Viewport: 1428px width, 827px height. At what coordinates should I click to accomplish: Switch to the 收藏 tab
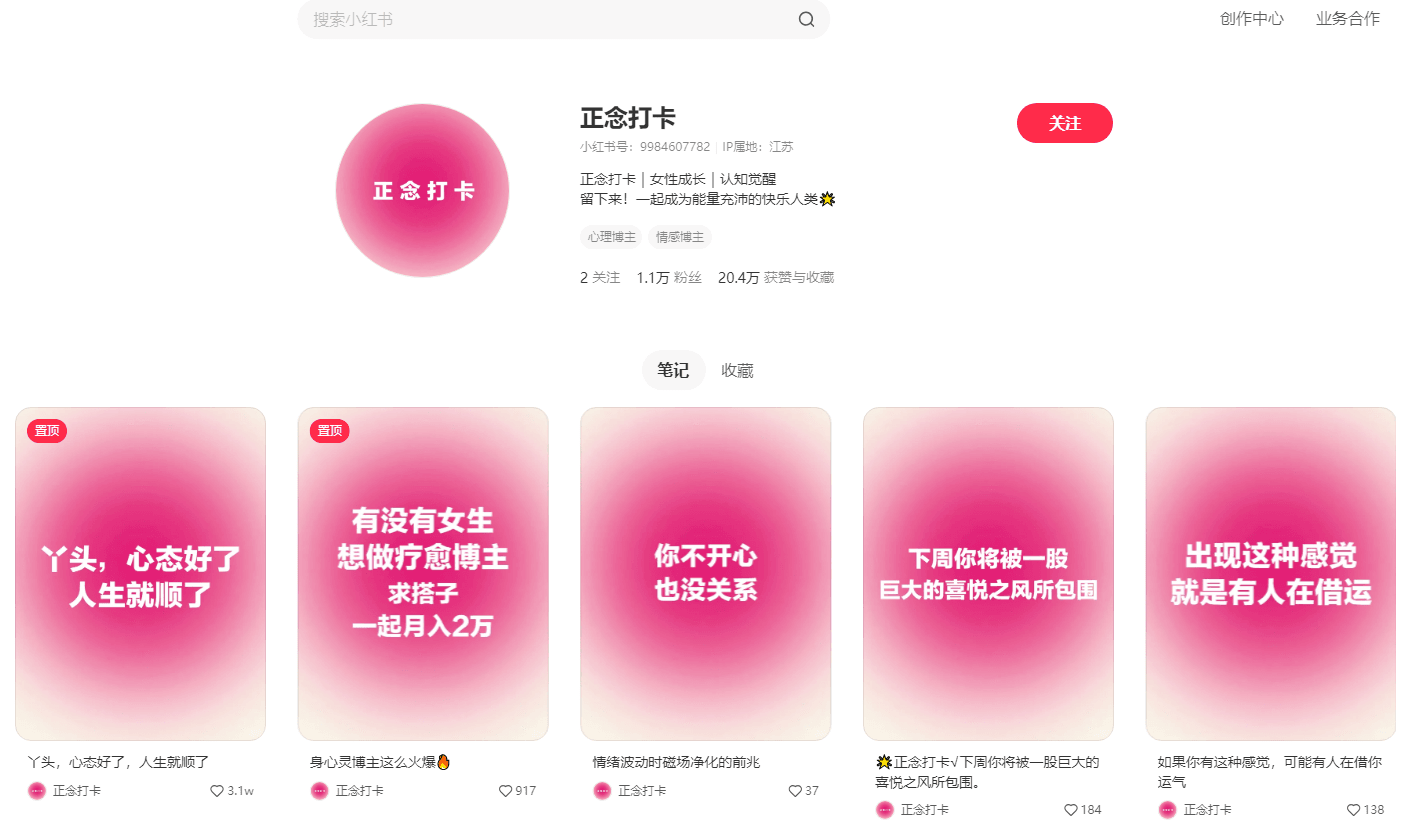(737, 370)
